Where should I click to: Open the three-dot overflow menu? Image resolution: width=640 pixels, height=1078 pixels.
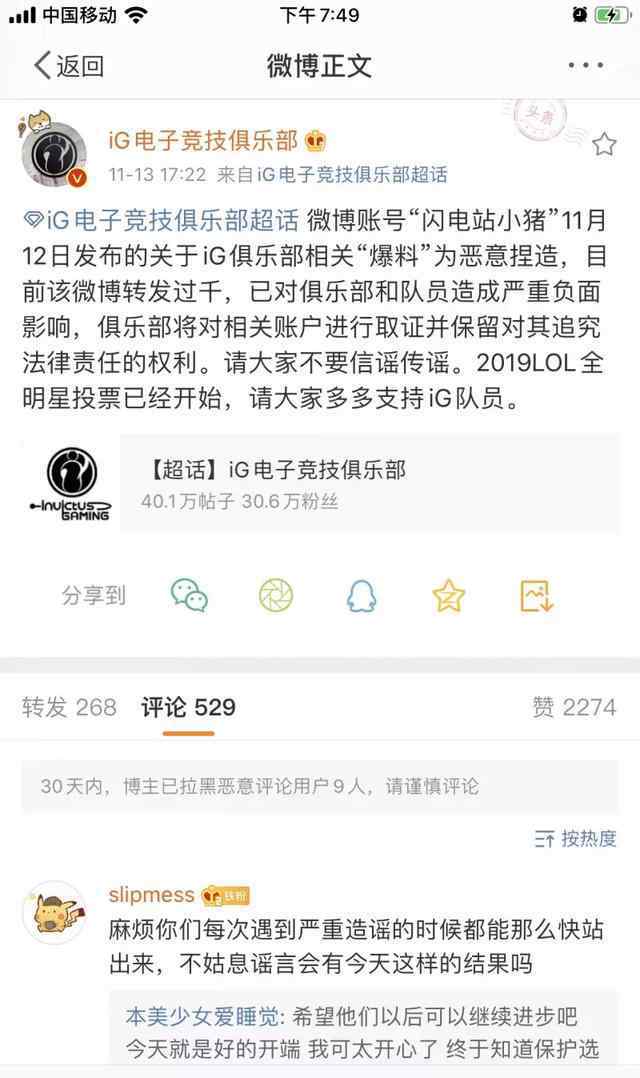coord(585,66)
